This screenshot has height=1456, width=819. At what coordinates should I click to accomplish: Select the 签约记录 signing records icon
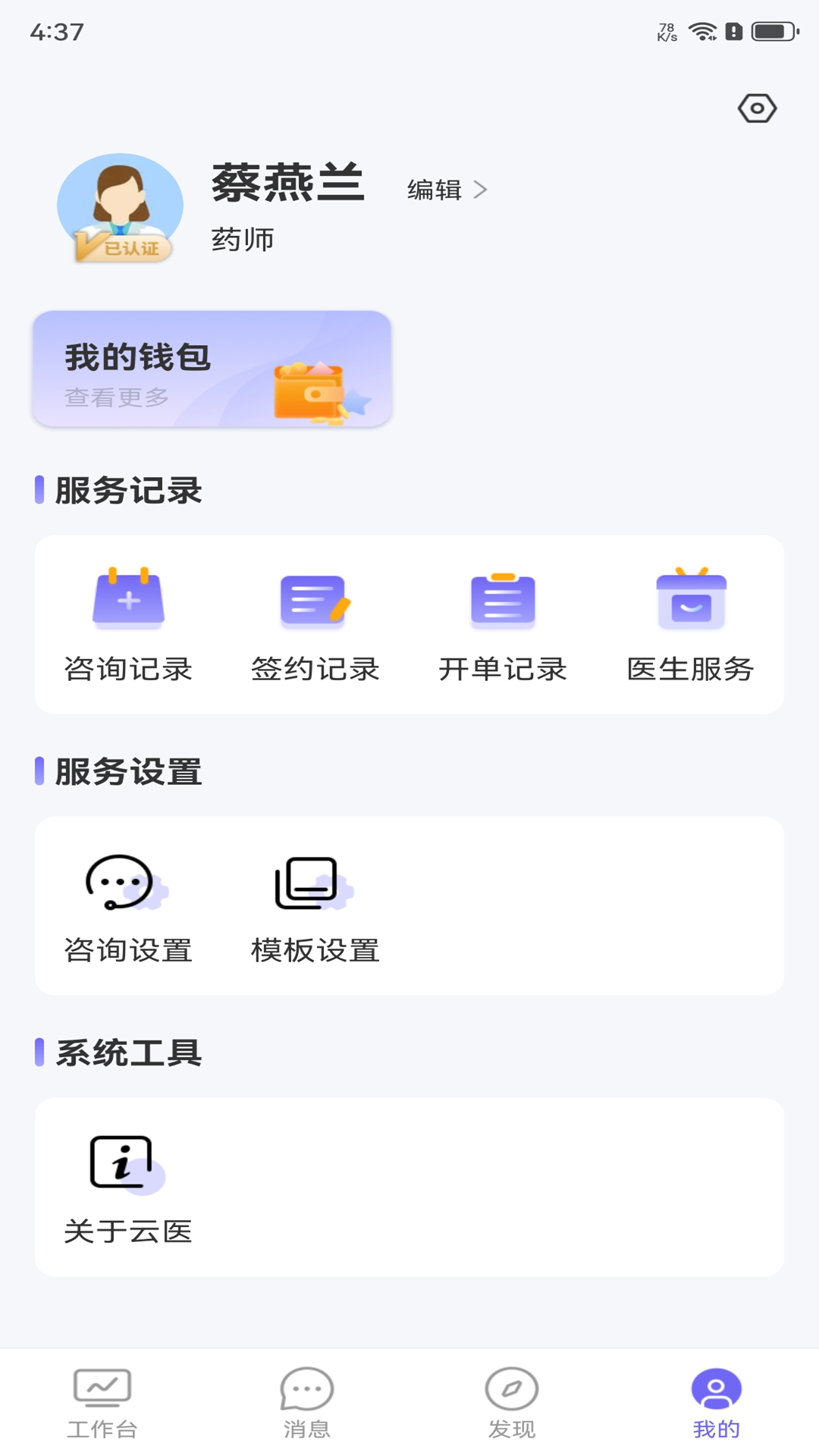(x=315, y=614)
